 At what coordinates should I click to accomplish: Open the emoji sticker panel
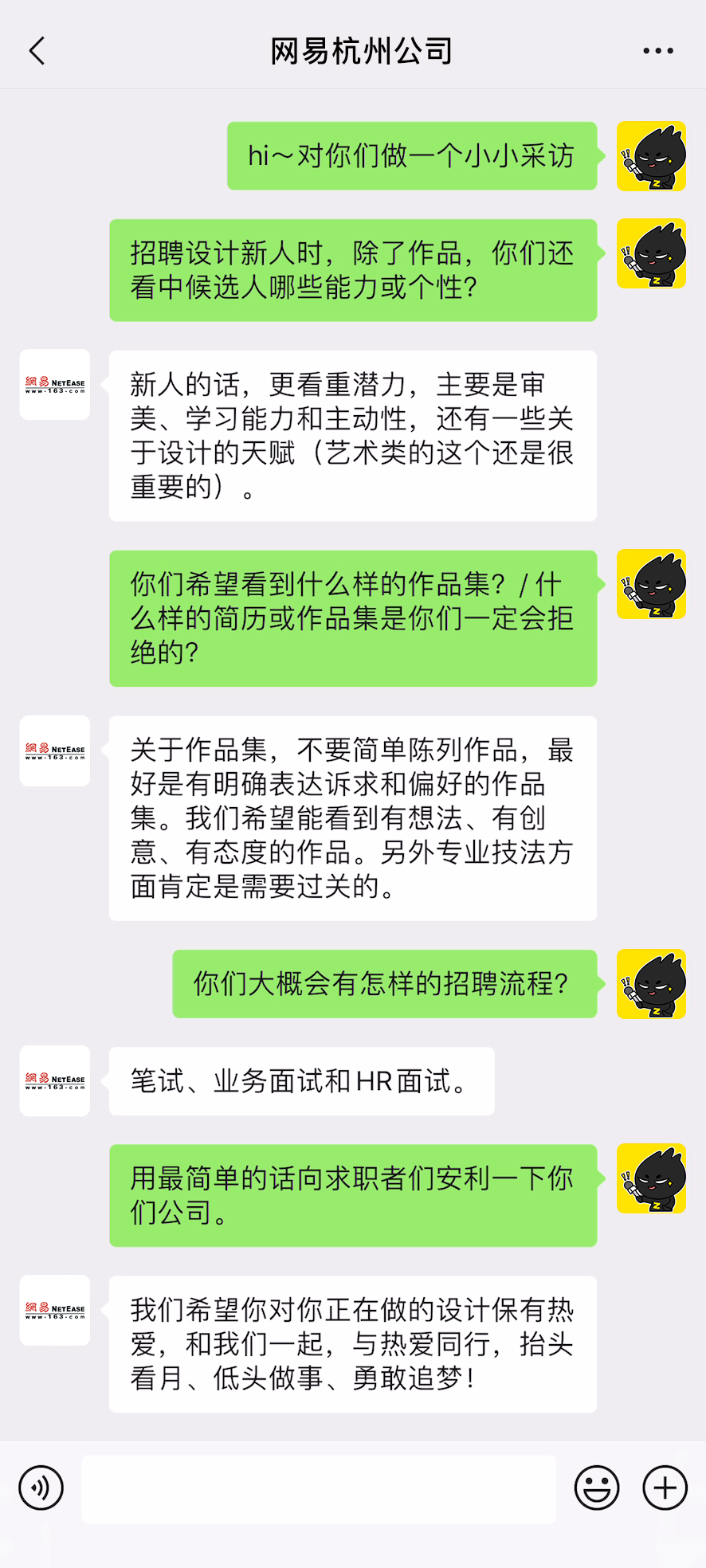[x=596, y=1488]
